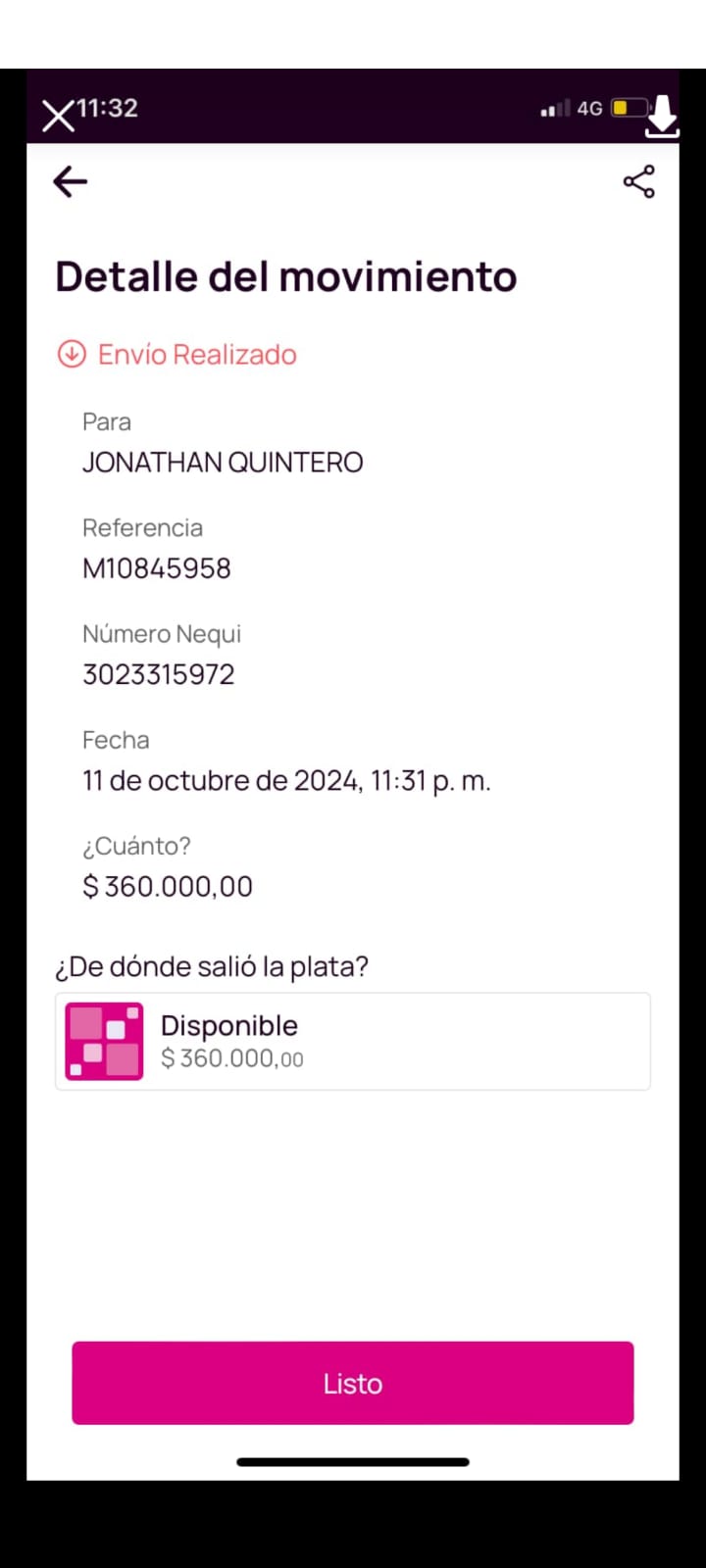Share this movement detail
Viewport: 706px width, 1568px height.
[638, 181]
